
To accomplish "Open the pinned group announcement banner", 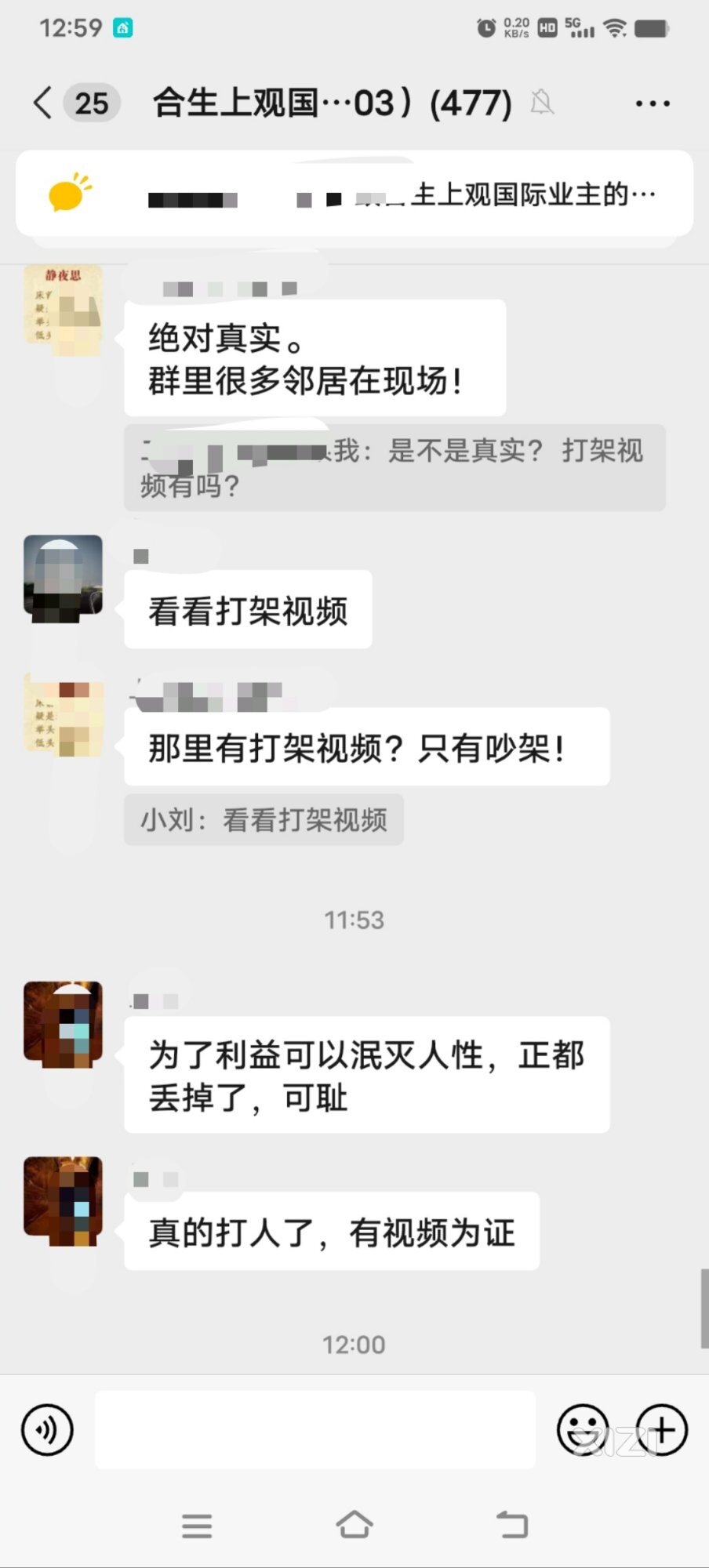I will (354, 194).
